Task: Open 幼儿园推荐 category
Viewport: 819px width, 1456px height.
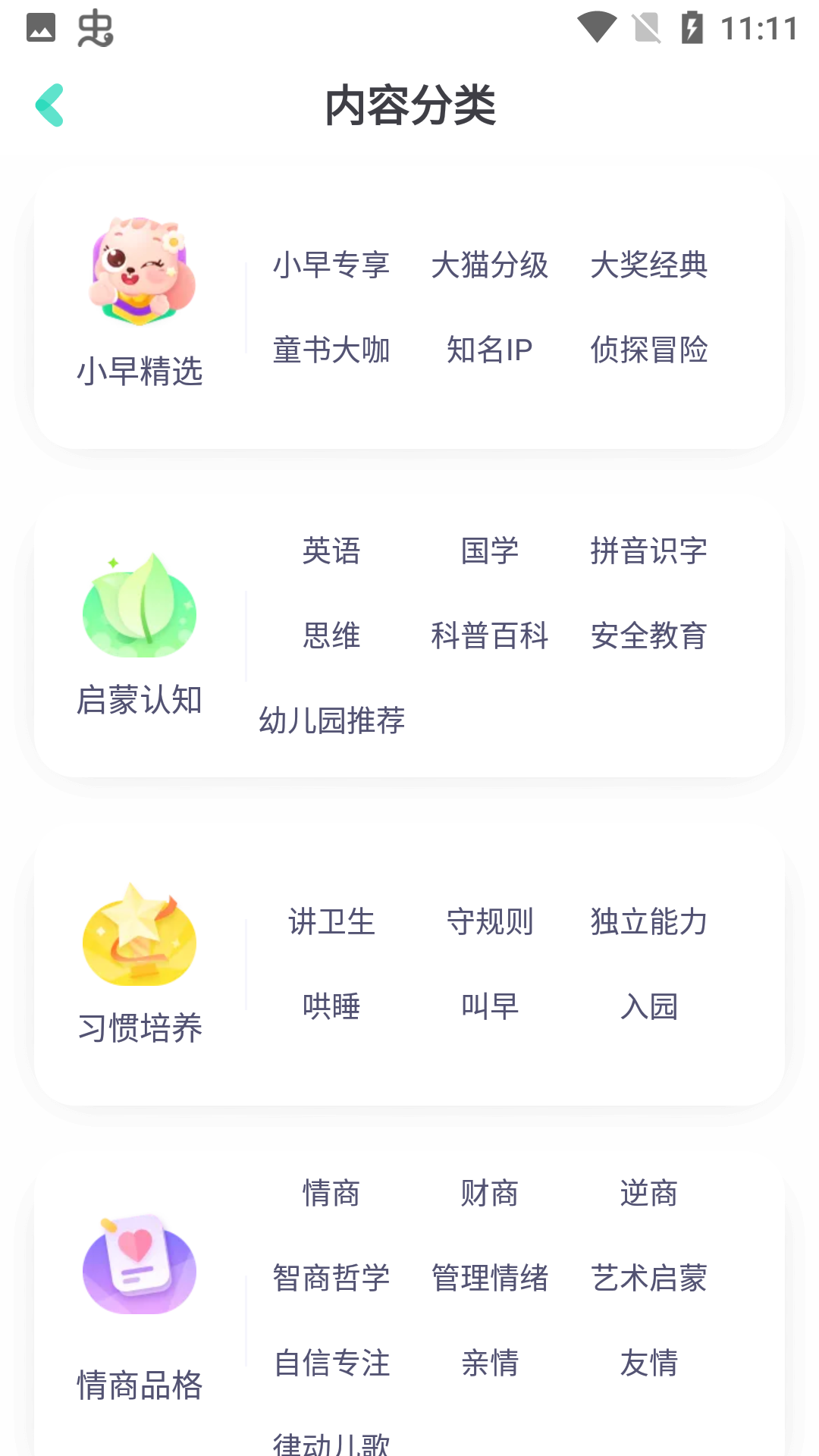Action: point(331,720)
